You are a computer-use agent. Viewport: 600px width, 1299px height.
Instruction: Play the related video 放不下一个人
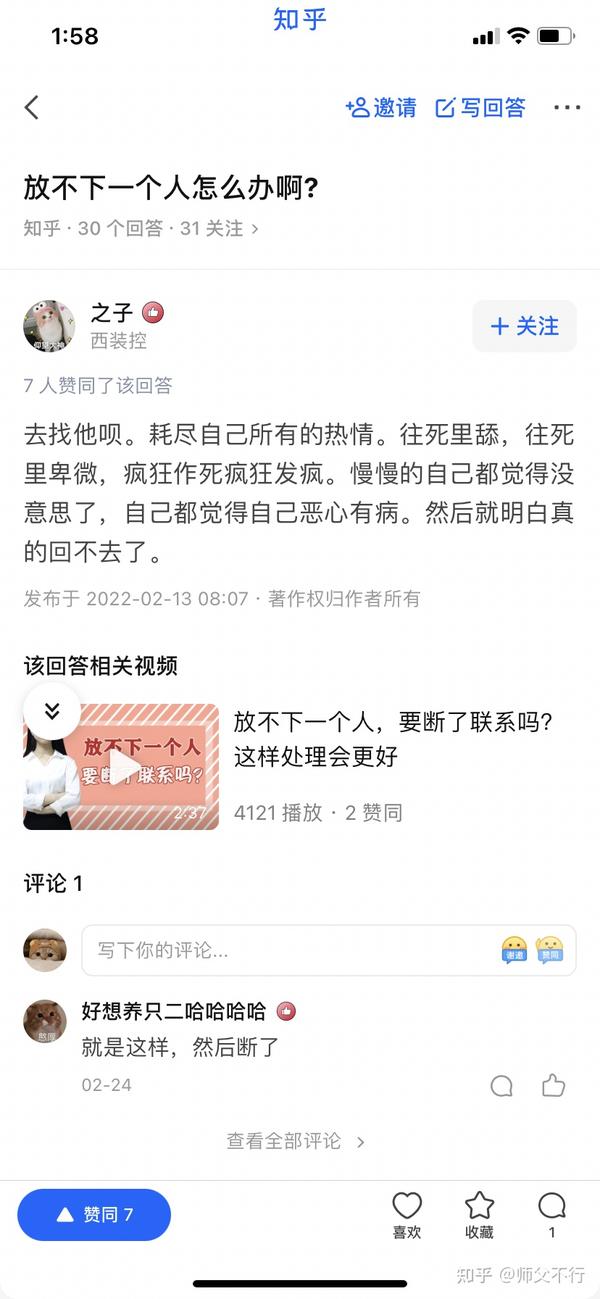(121, 767)
